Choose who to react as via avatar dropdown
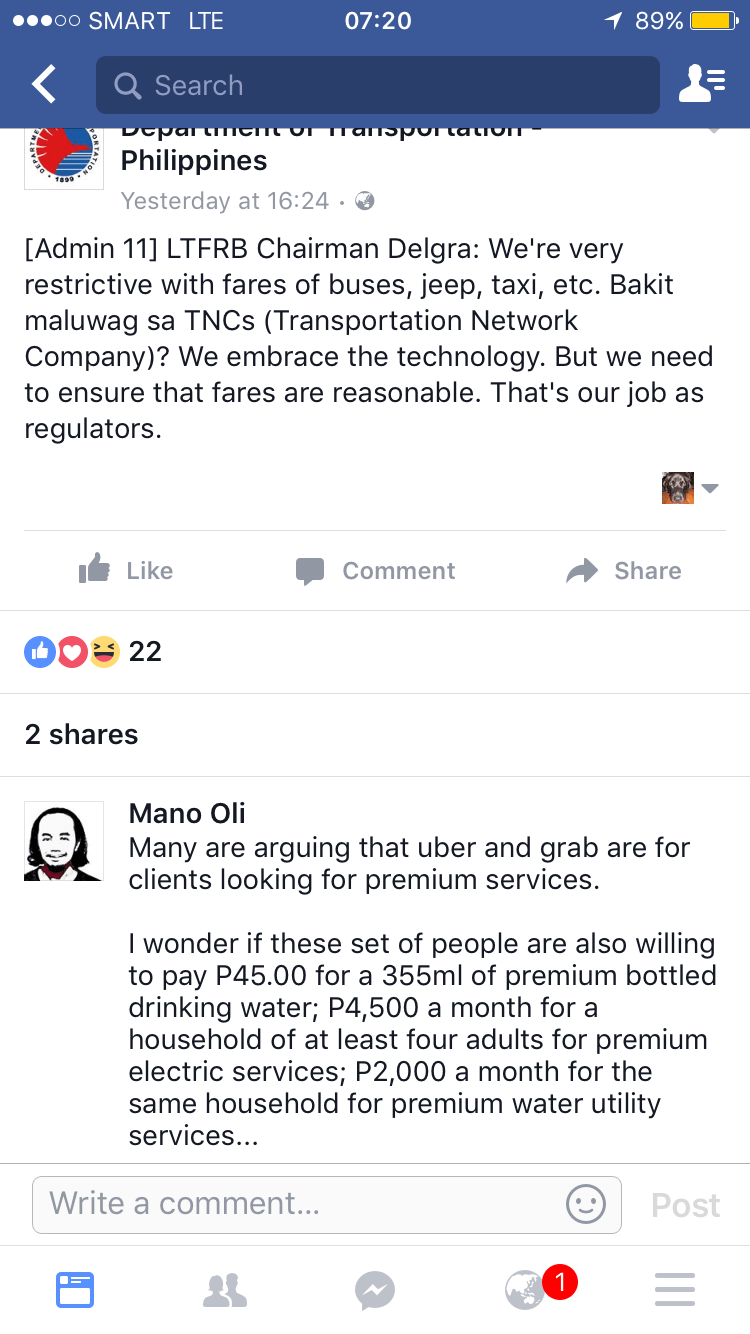Viewport: 750px width, 1334px height. (691, 488)
